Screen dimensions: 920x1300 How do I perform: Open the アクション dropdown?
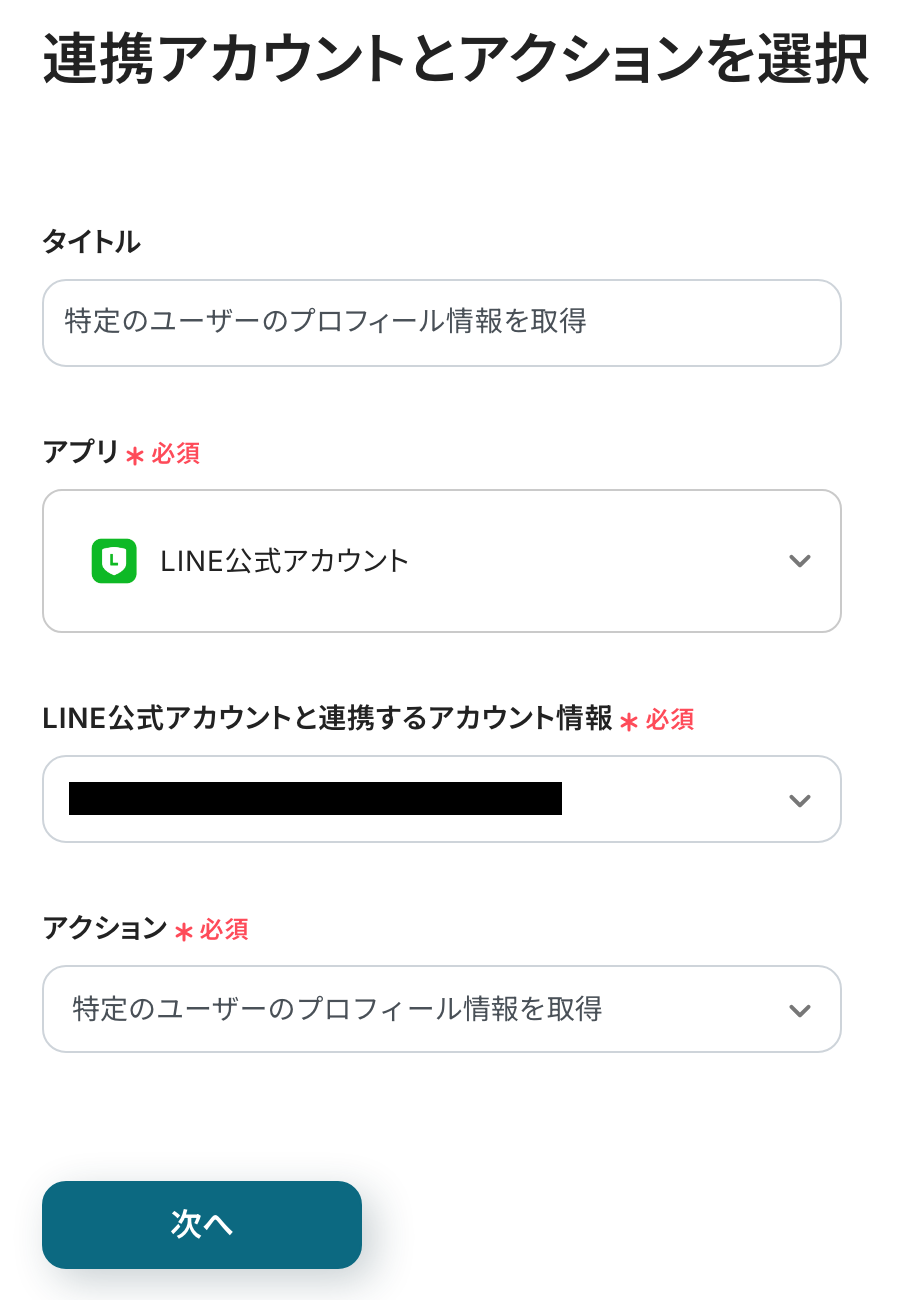click(440, 1009)
